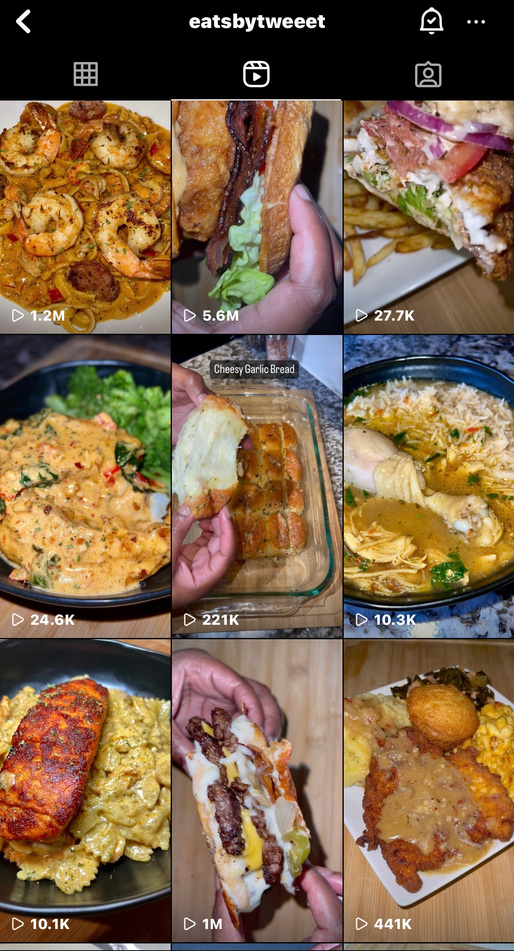Open the fried chicken plate reel with 441K views
The width and height of the screenshot is (514, 951).
point(429,791)
